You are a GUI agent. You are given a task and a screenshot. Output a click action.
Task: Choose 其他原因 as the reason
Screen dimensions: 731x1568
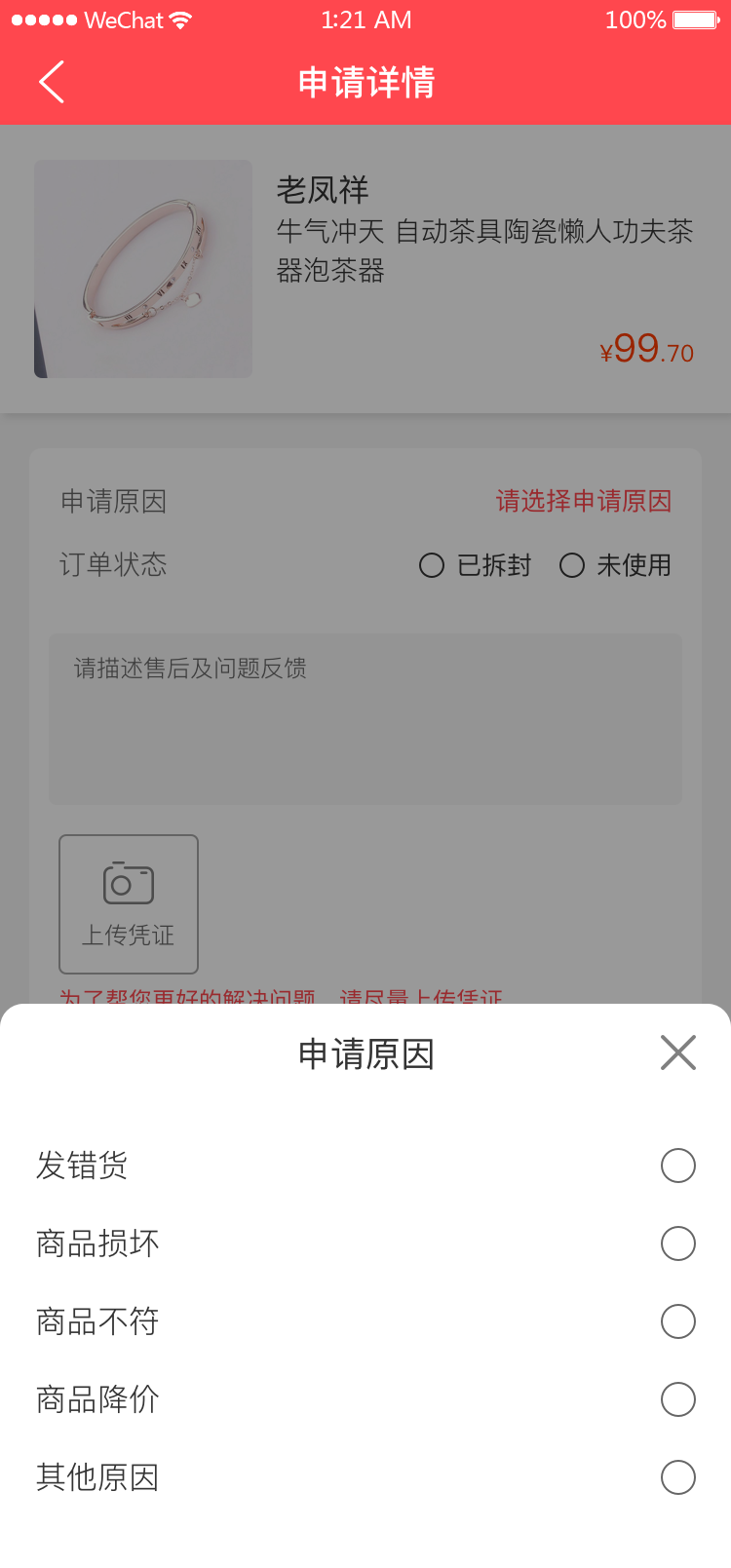pos(677,1477)
